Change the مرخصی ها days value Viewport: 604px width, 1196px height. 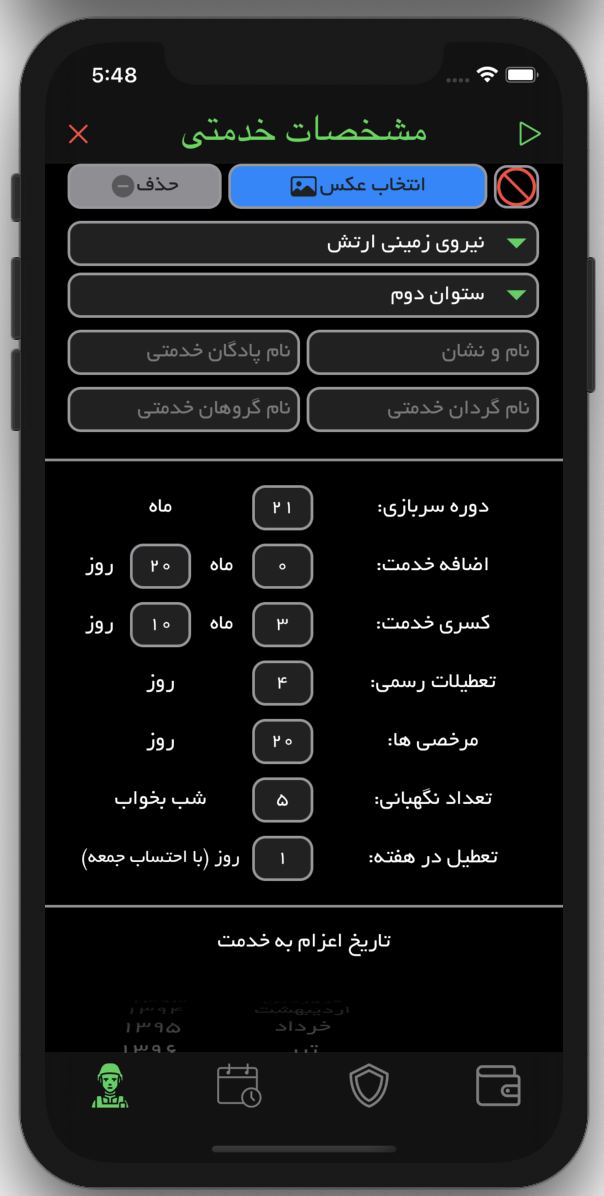click(282, 741)
